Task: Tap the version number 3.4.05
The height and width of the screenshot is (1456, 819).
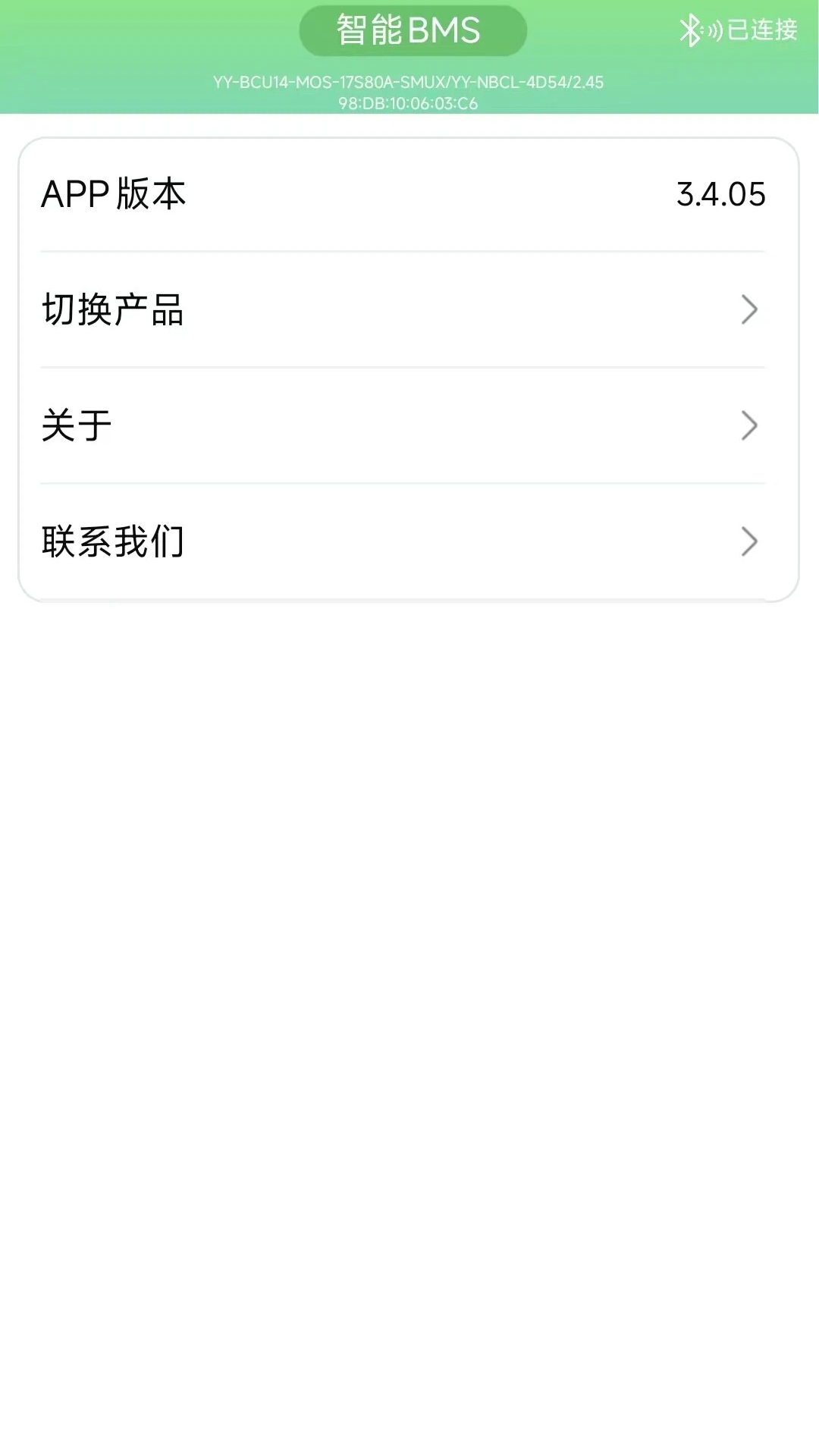Action: click(x=720, y=194)
